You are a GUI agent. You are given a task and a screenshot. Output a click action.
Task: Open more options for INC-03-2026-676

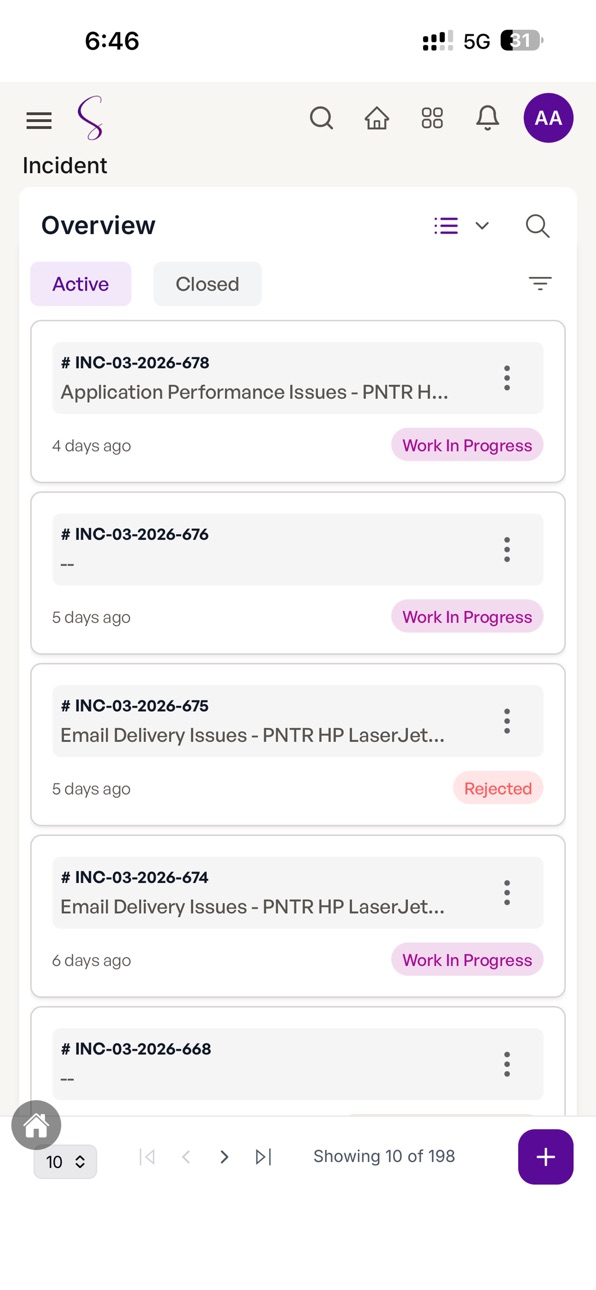(x=507, y=549)
